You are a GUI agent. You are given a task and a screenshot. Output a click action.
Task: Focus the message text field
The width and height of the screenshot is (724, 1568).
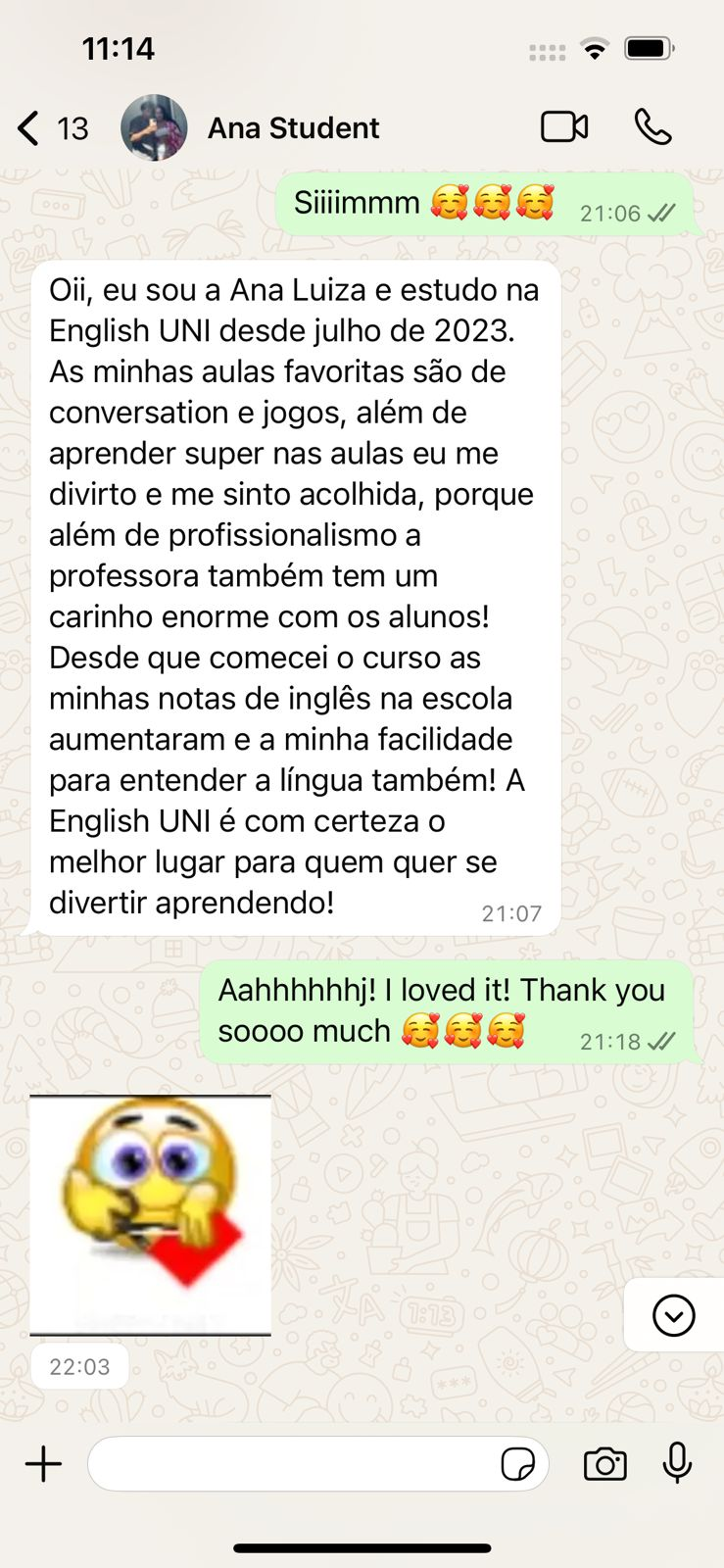point(294,1464)
